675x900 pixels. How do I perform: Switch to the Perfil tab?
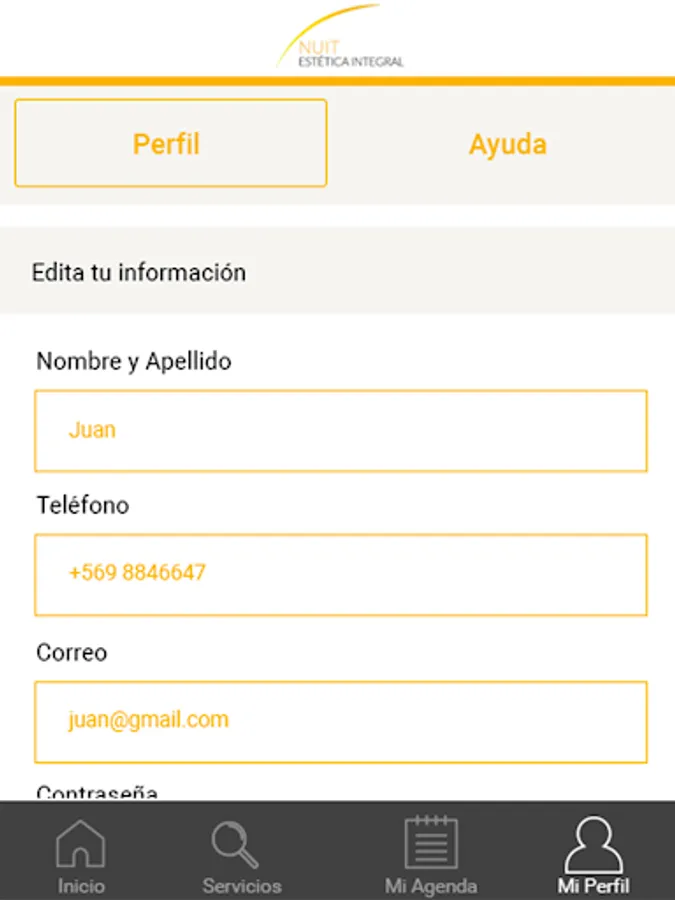click(170, 143)
